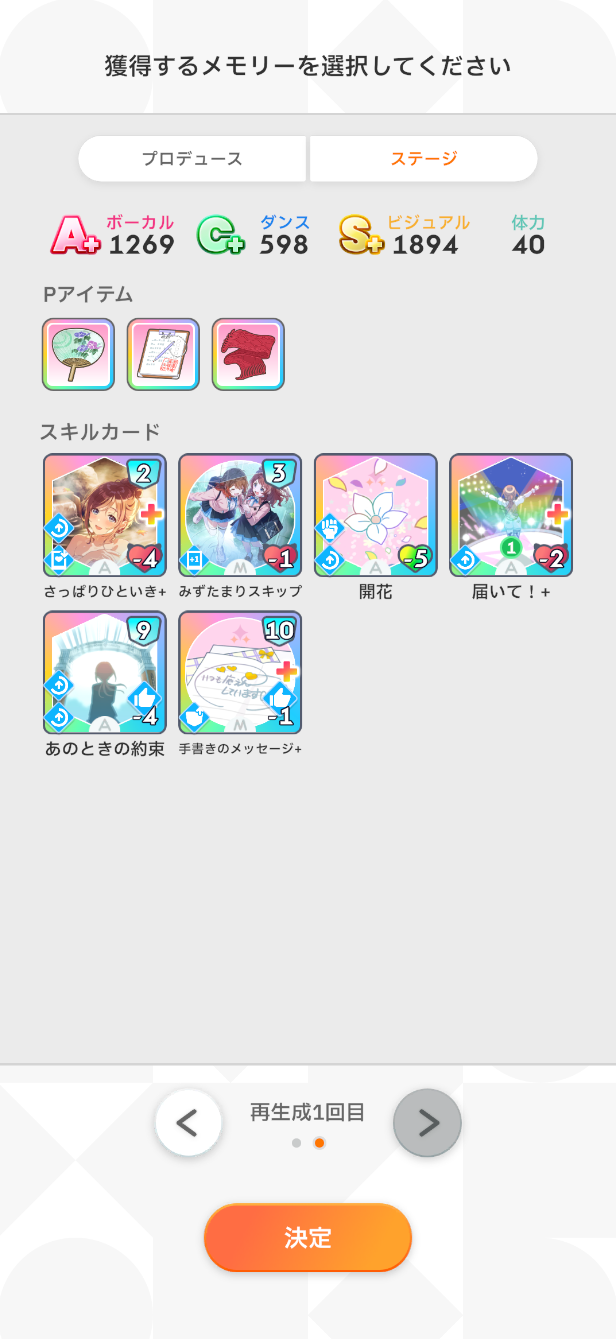Confirm selection with the 決定 button
Screen dimensions: 616x1339
[x=308, y=1237]
